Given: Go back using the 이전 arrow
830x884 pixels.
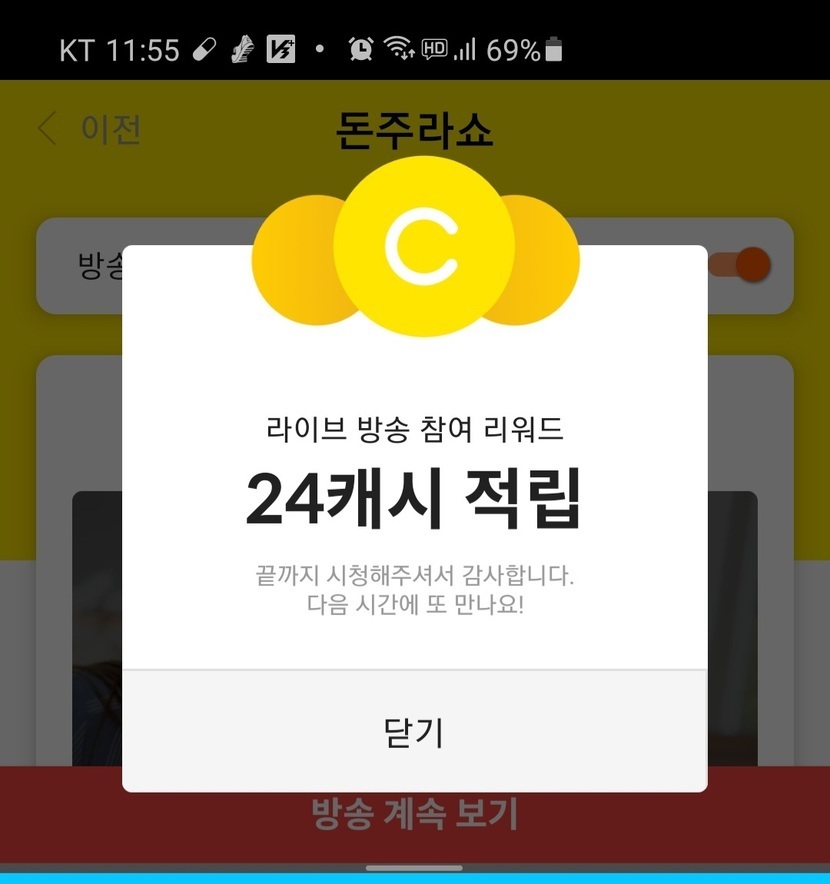Looking at the screenshot, I should 88,129.
